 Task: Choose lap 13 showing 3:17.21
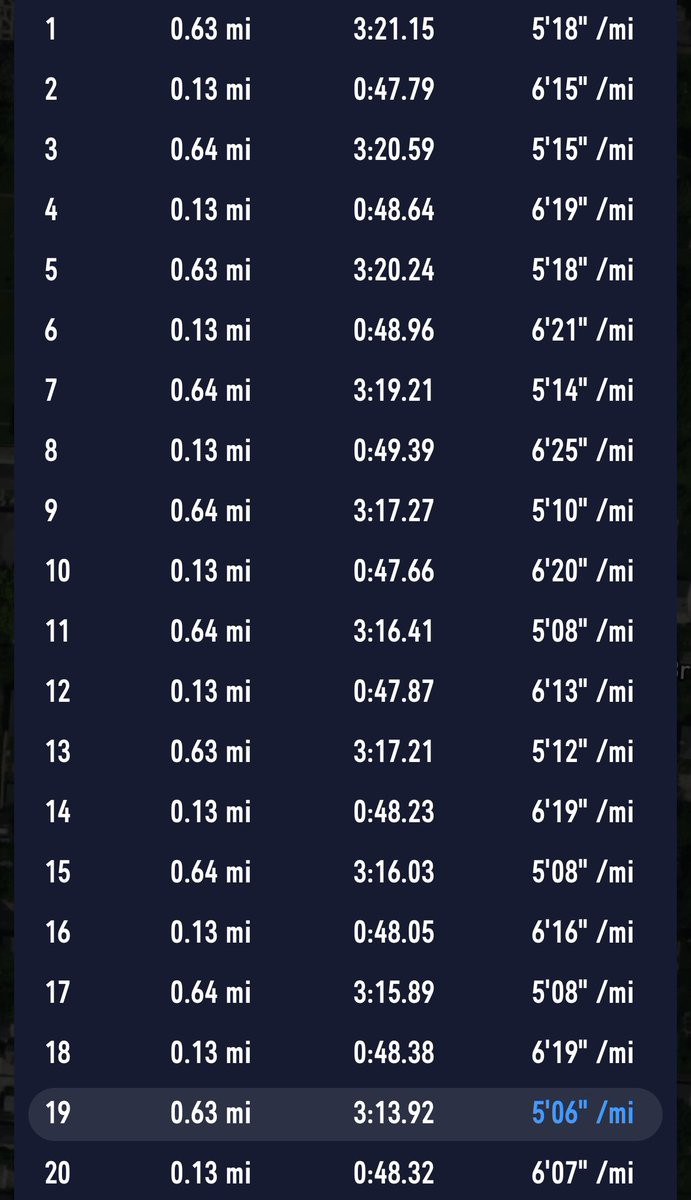coord(345,751)
